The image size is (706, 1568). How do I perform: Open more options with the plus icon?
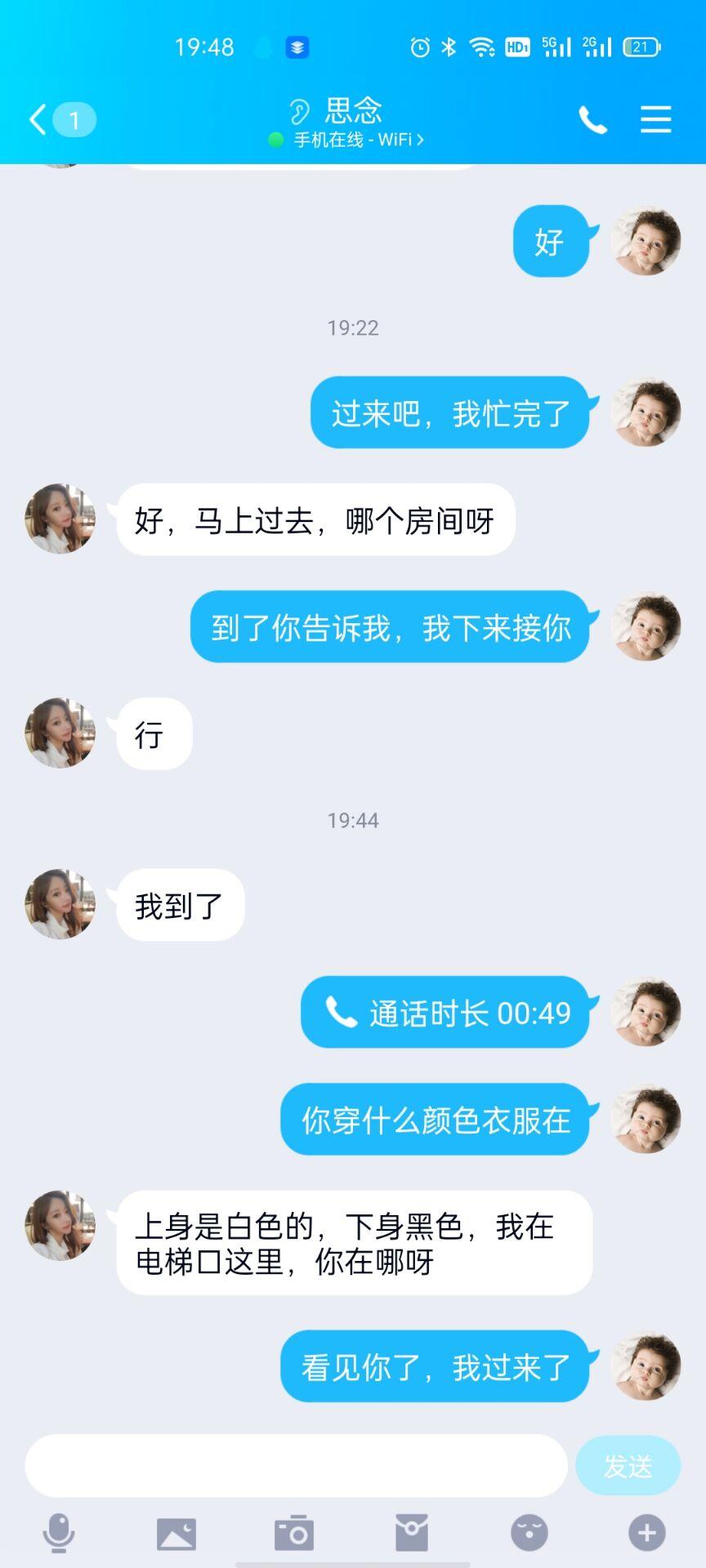coord(646,1533)
